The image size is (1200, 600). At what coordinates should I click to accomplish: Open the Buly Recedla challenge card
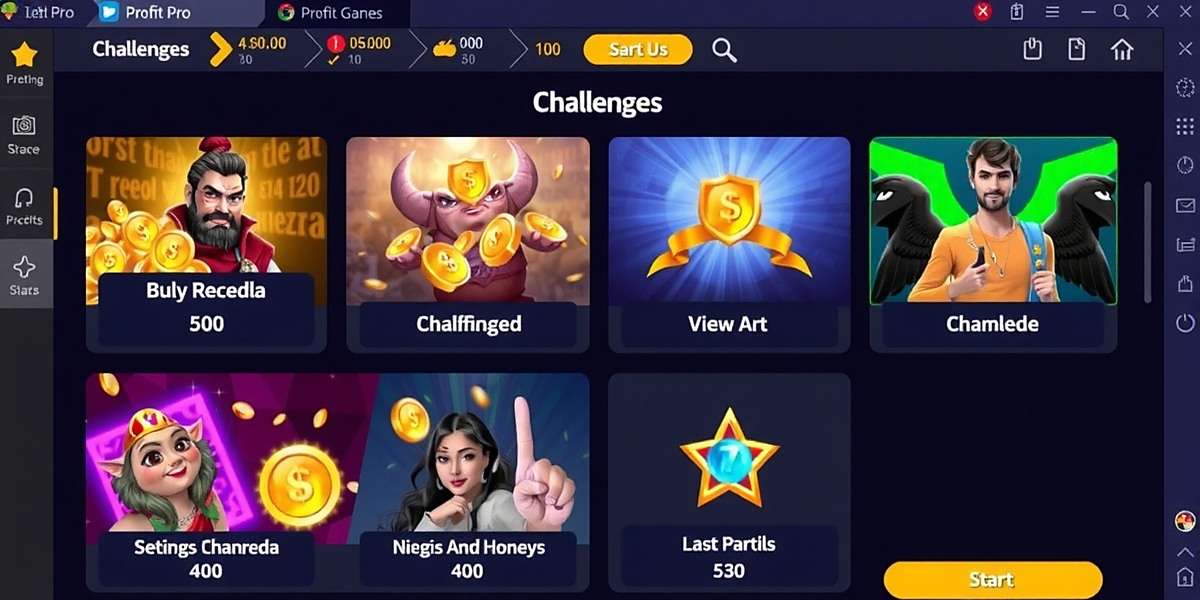coord(206,245)
